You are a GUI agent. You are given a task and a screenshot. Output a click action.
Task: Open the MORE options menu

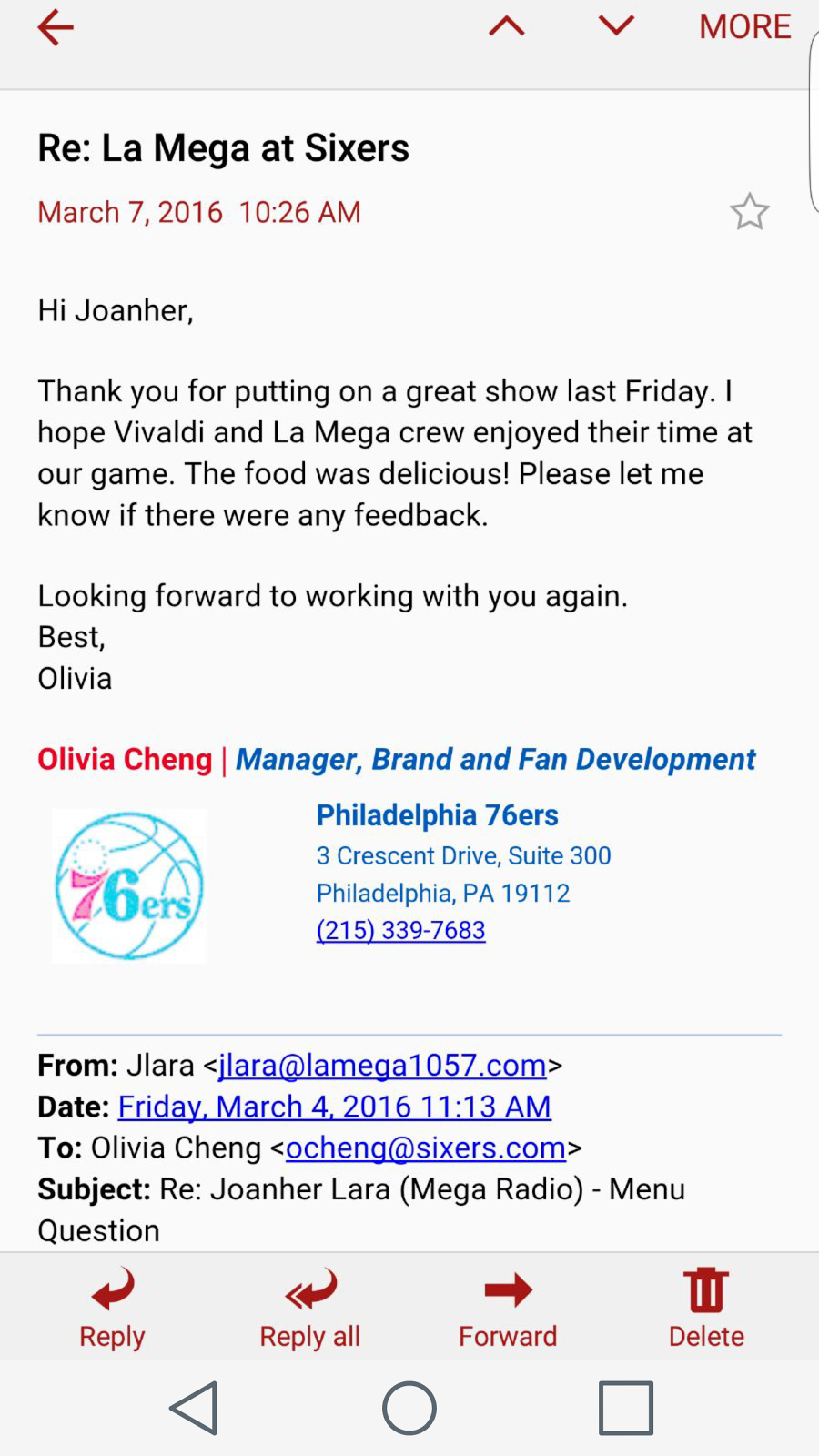tap(744, 26)
